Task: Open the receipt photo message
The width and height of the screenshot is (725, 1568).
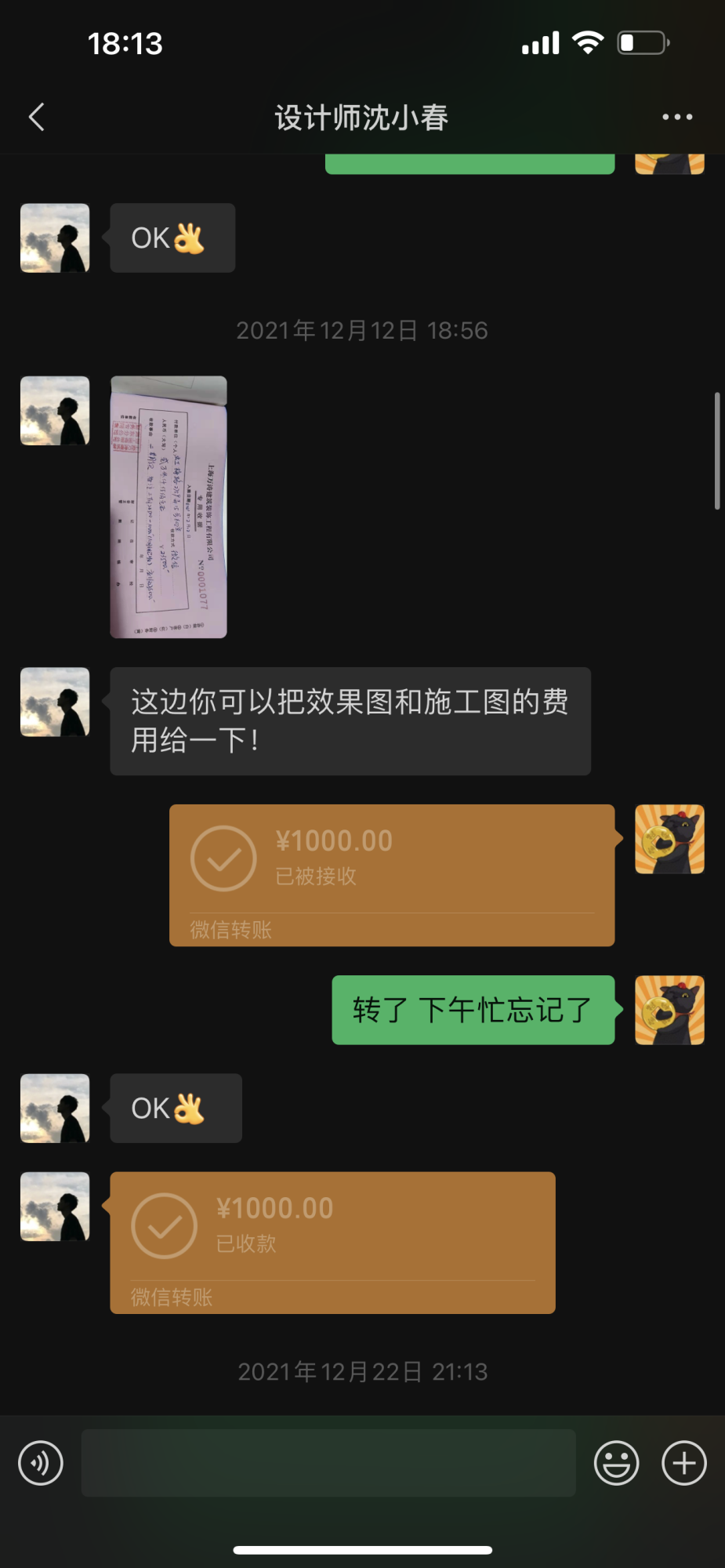Action: coord(169,506)
